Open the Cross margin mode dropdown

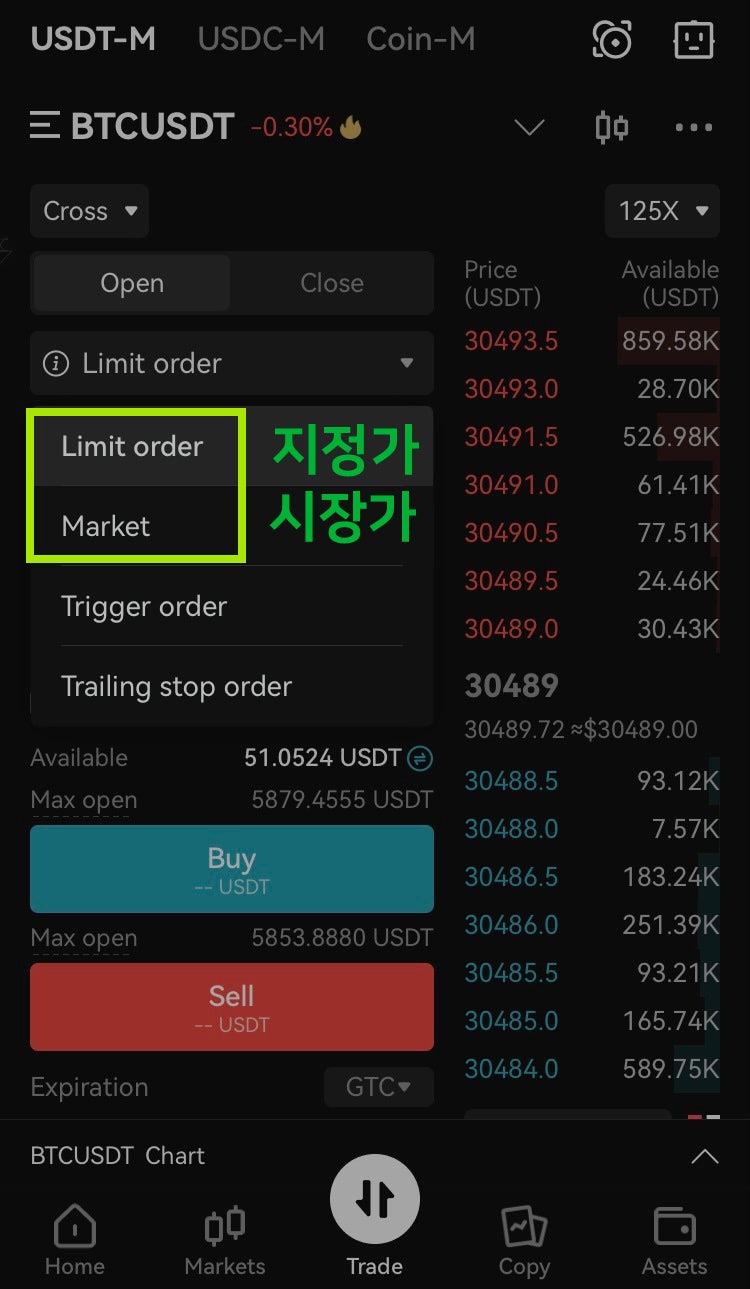88,211
